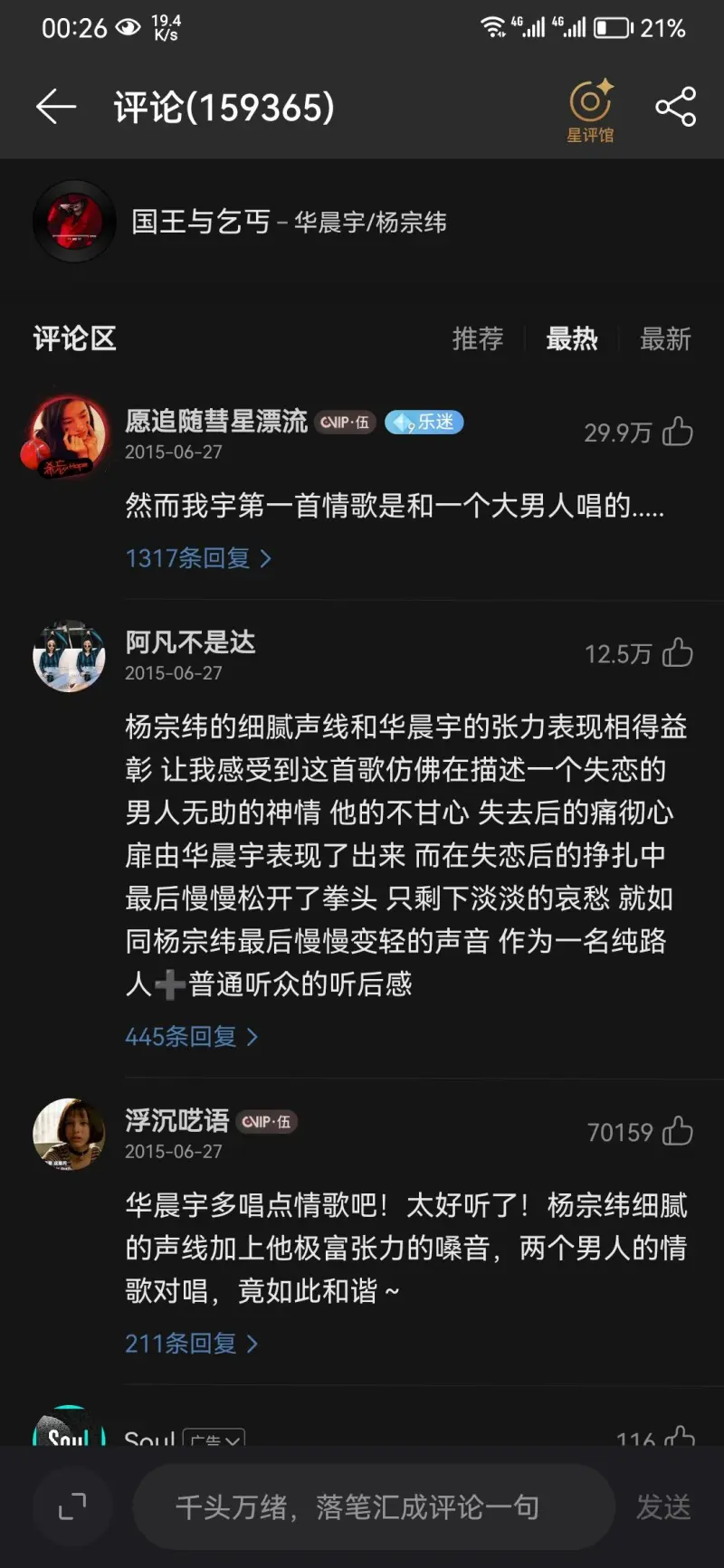Screen dimensions: 724x1568
Task: Like the comment by 浮沉呓语
Action: pyautogui.click(x=677, y=1132)
